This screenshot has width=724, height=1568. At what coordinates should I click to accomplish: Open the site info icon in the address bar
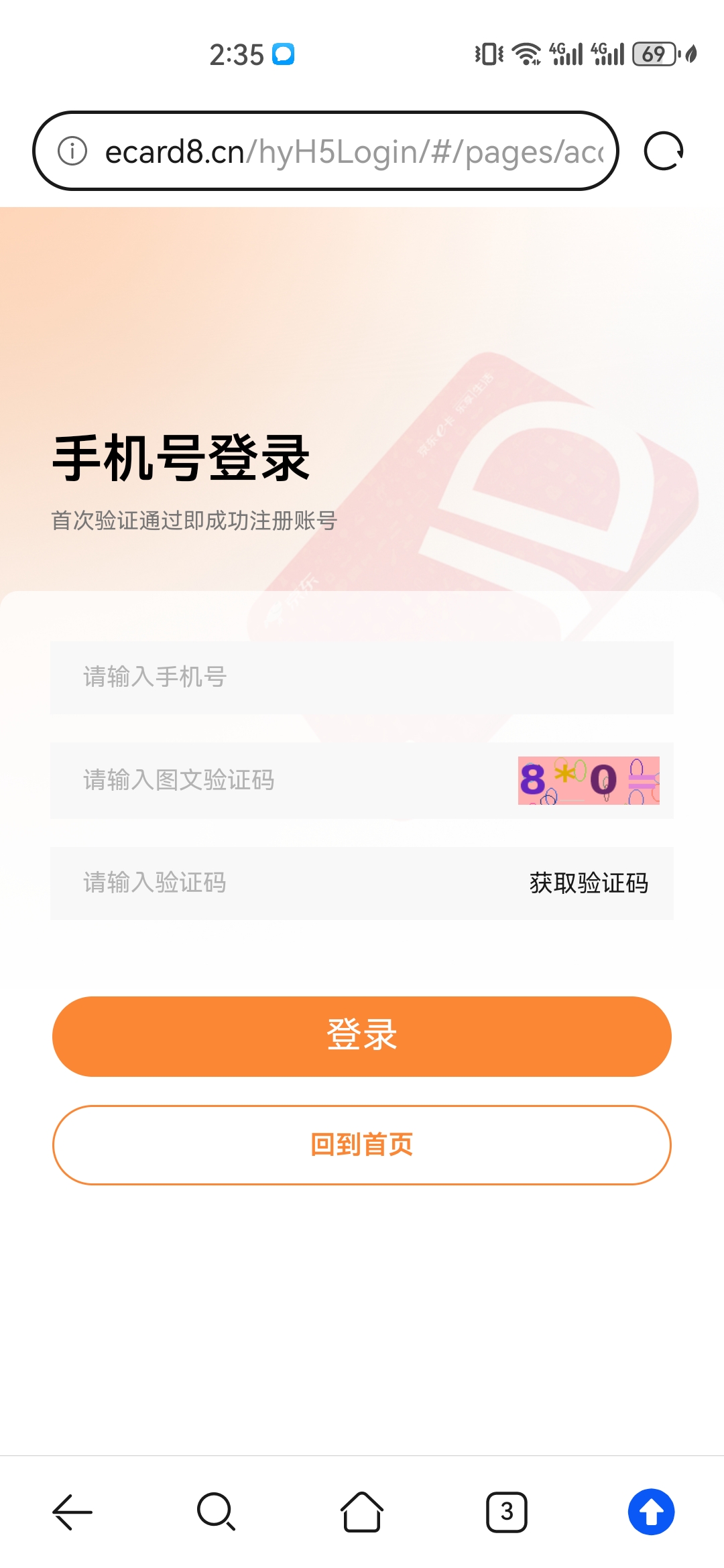tap(72, 151)
